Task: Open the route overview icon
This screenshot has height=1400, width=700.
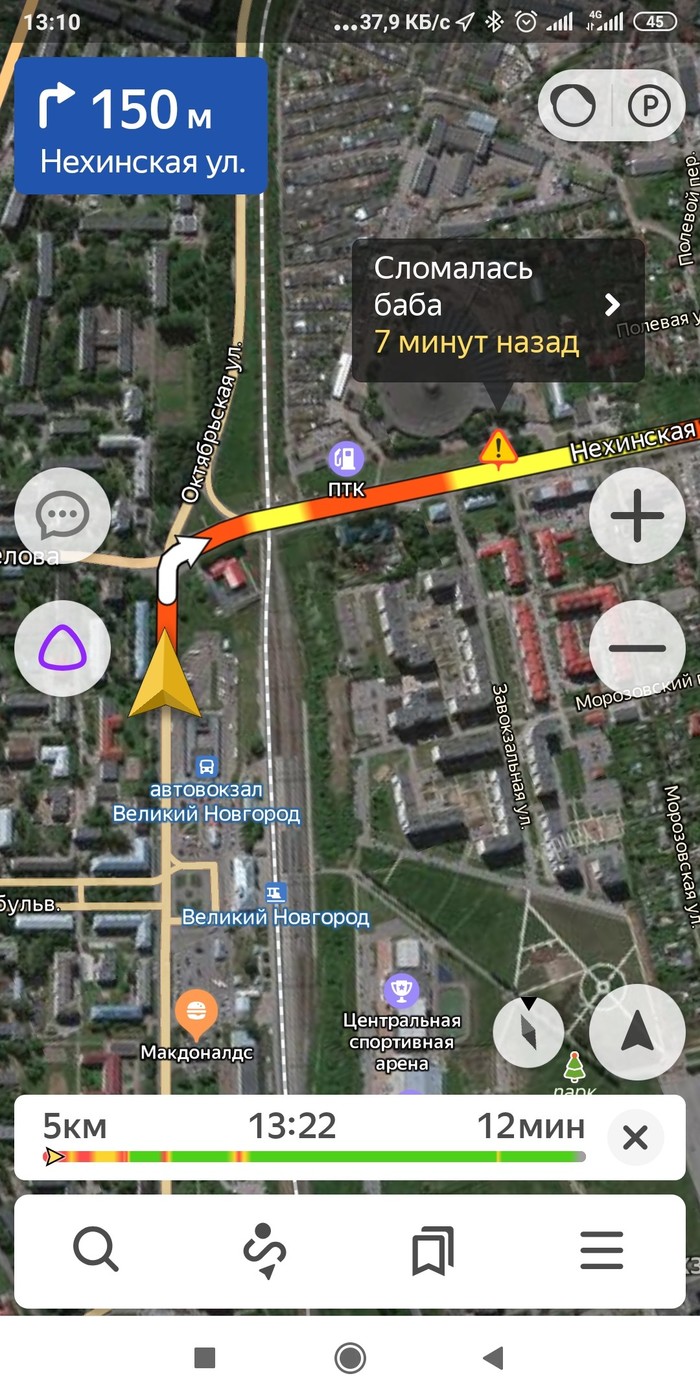Action: pyautogui.click(x=265, y=1250)
